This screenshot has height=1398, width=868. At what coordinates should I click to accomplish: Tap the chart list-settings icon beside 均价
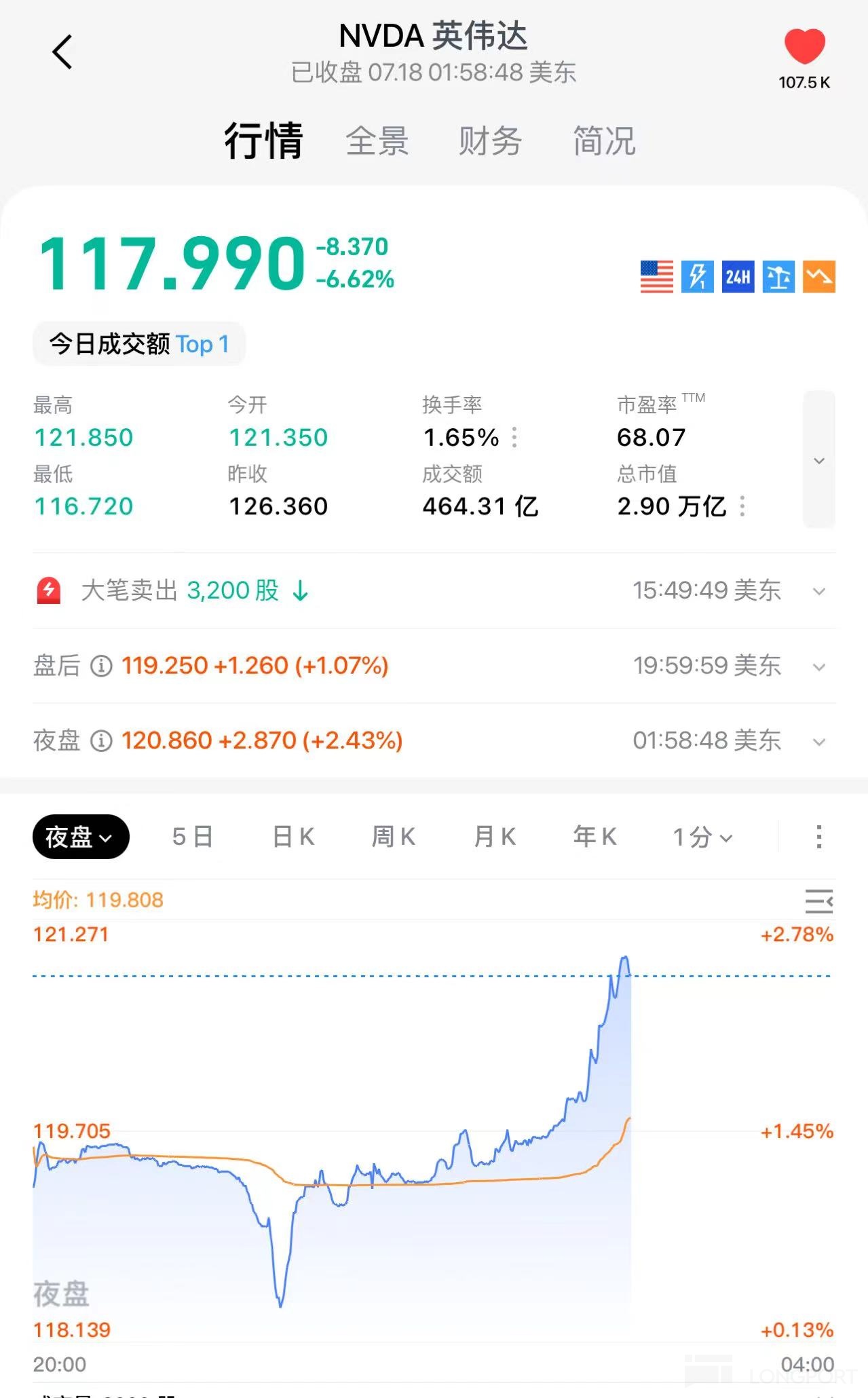(x=819, y=901)
